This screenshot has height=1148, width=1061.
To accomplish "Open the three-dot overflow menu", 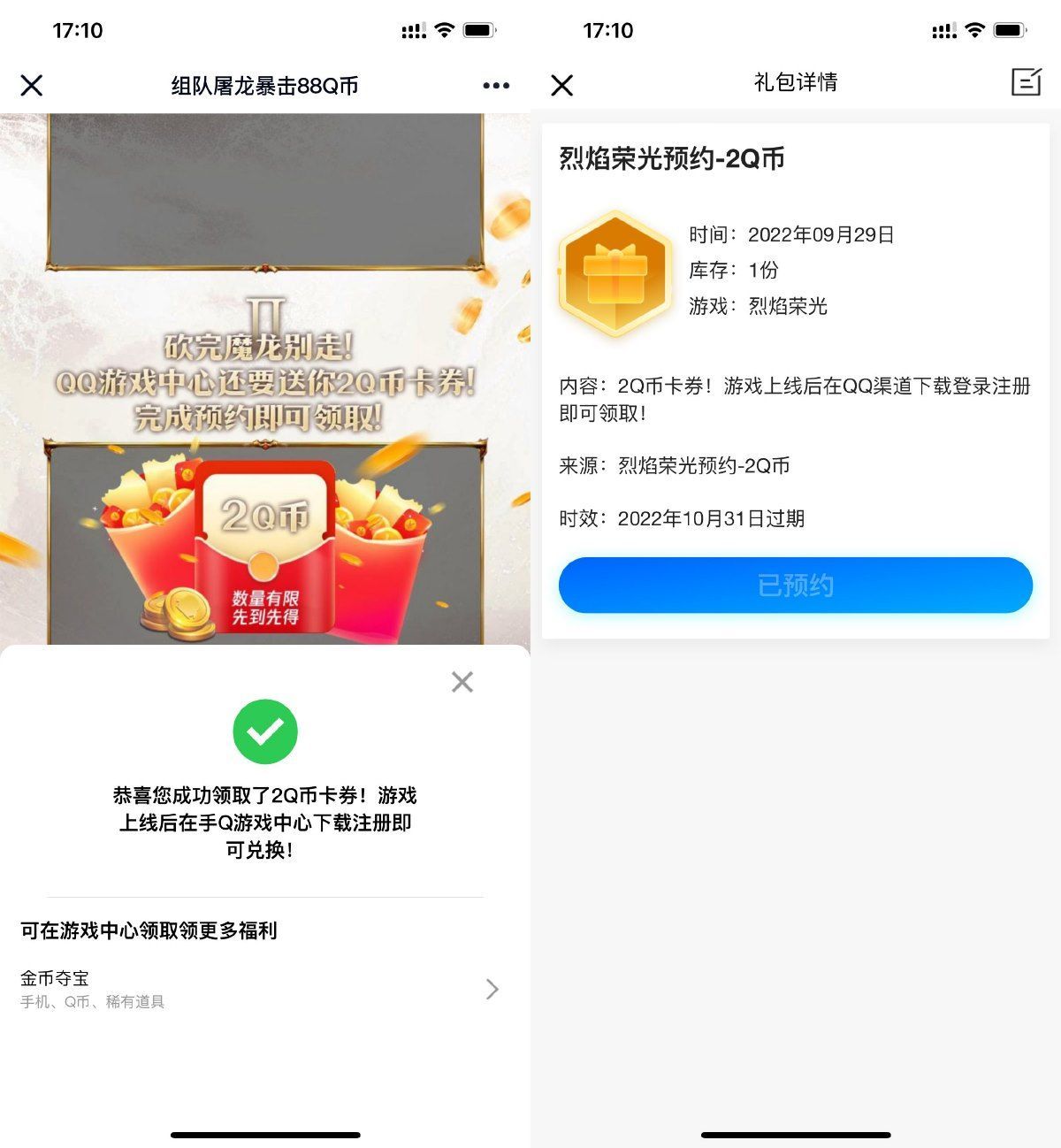I will [496, 86].
